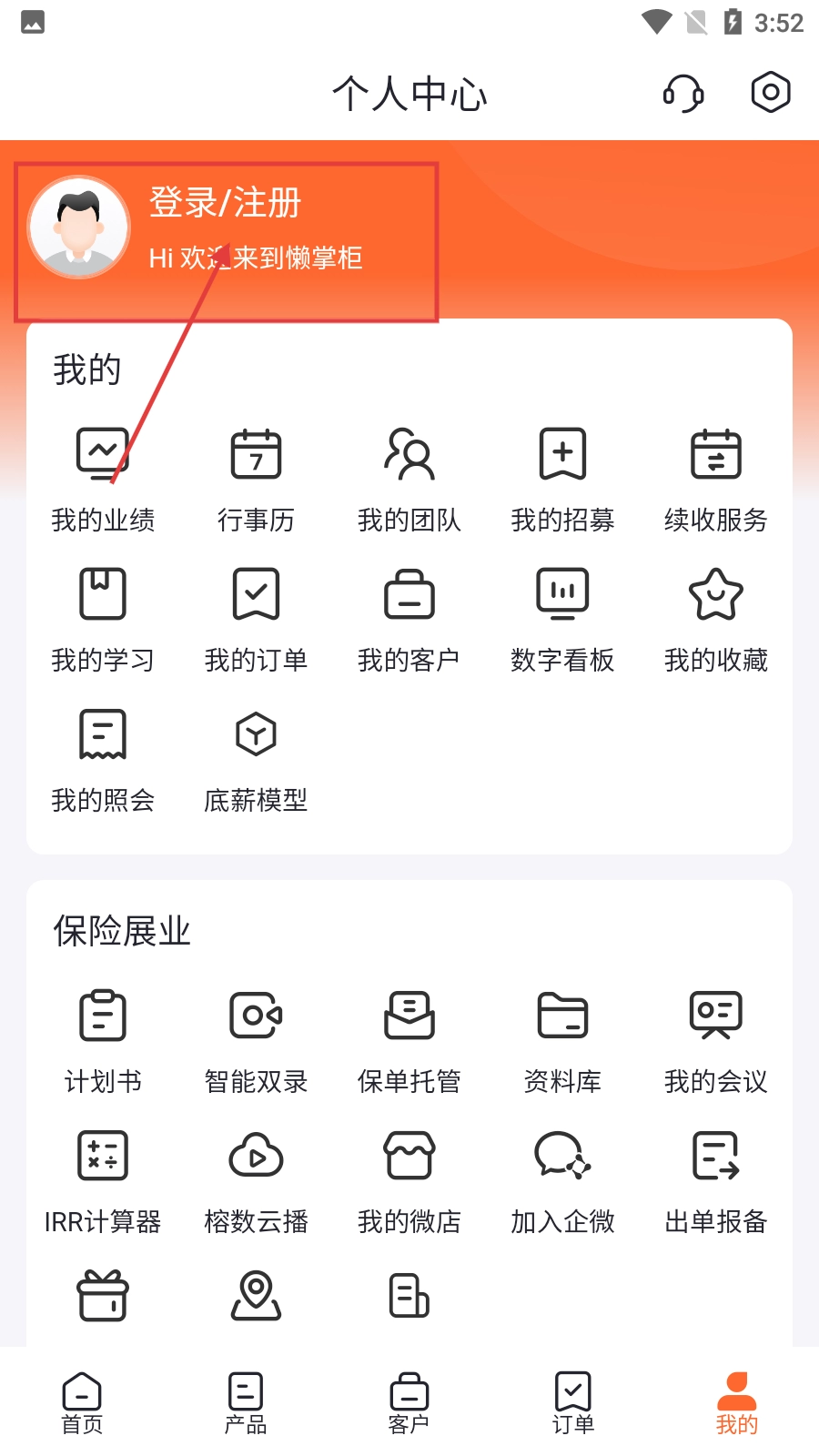Go to the 客户 tab
Screen dimensions: 819x1456
coord(409,1402)
